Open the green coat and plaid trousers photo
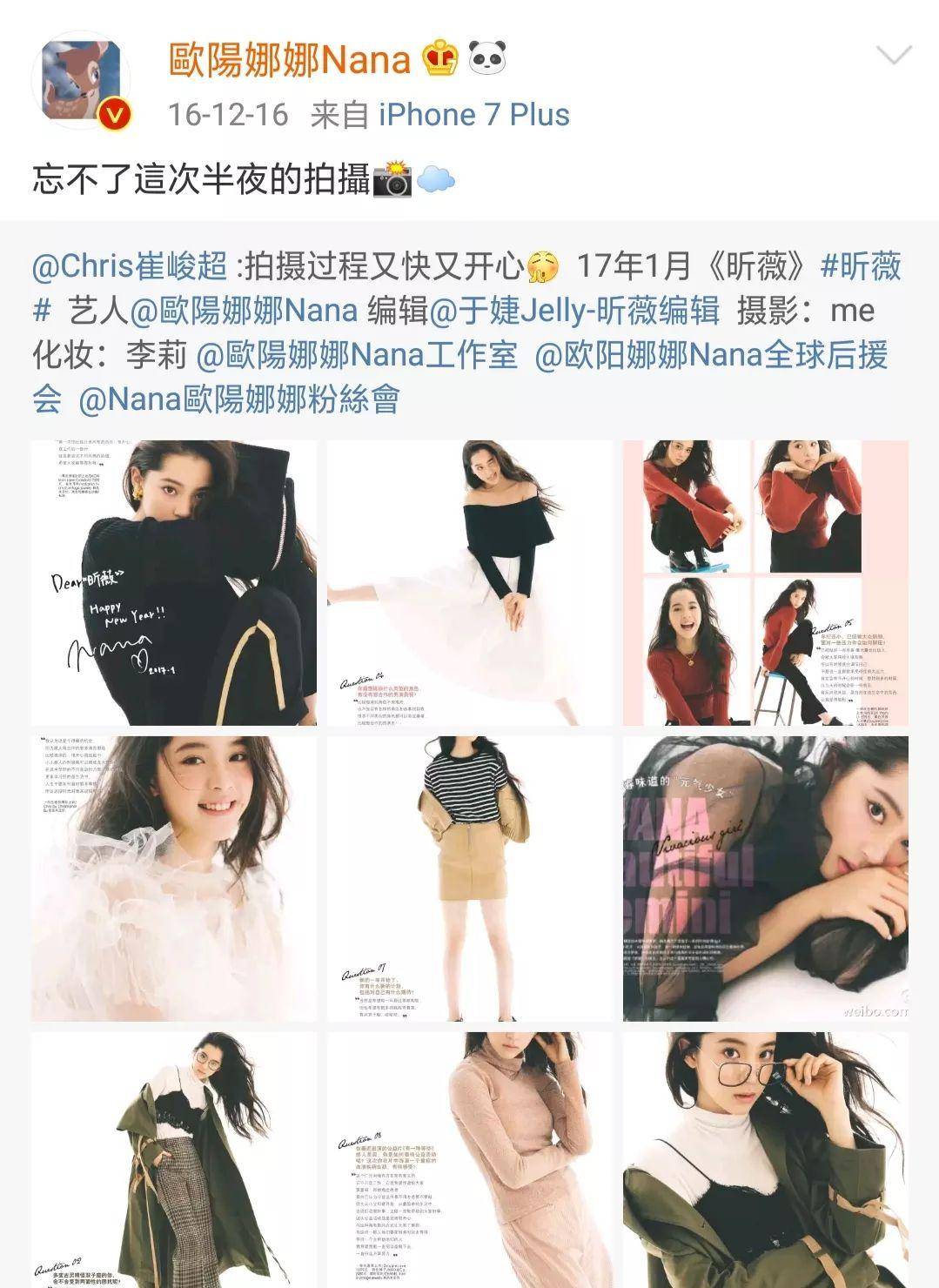The image size is (939, 1288). [x=174, y=1159]
